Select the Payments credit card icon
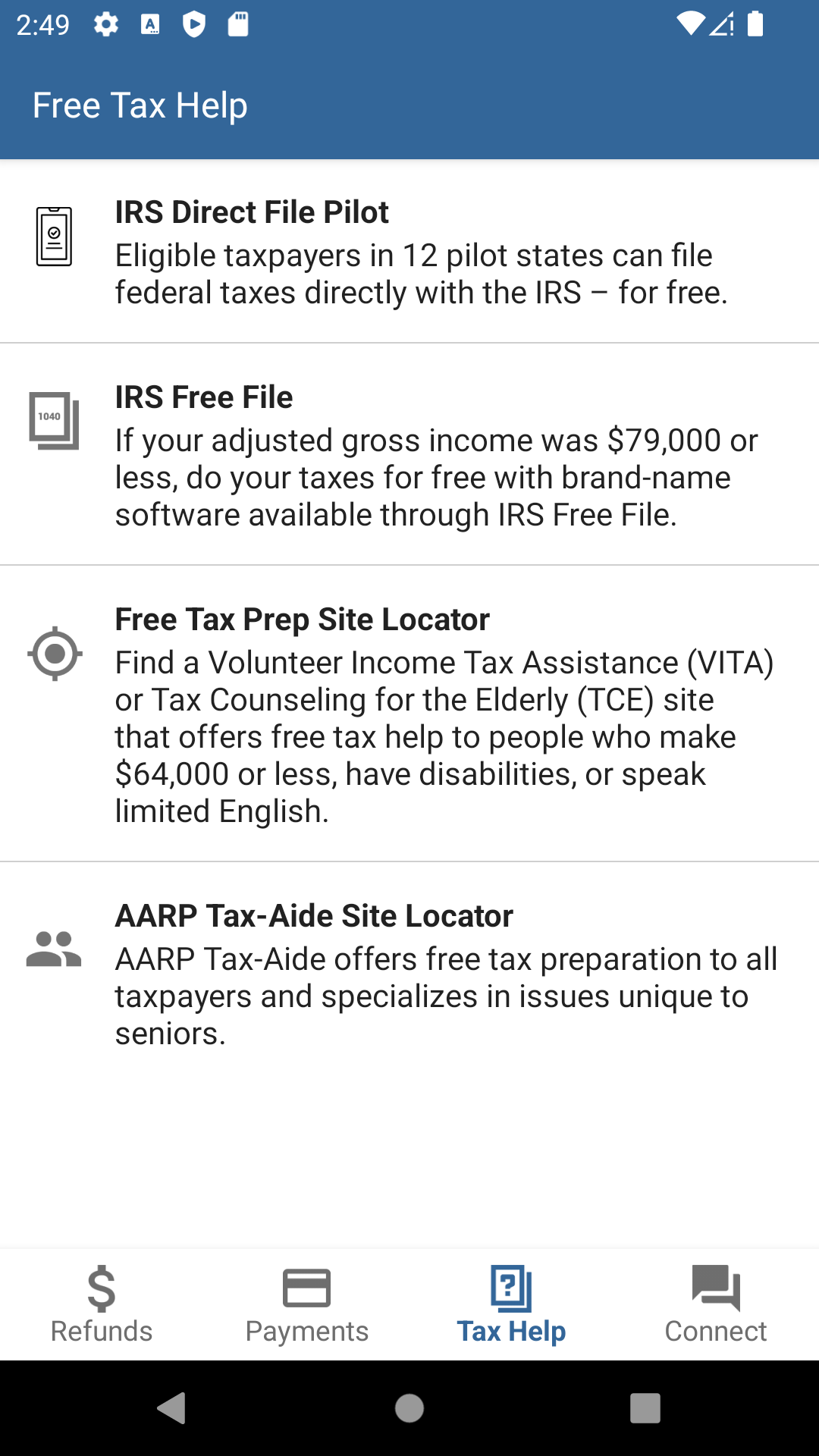Viewport: 819px width, 1456px height. tap(306, 1285)
